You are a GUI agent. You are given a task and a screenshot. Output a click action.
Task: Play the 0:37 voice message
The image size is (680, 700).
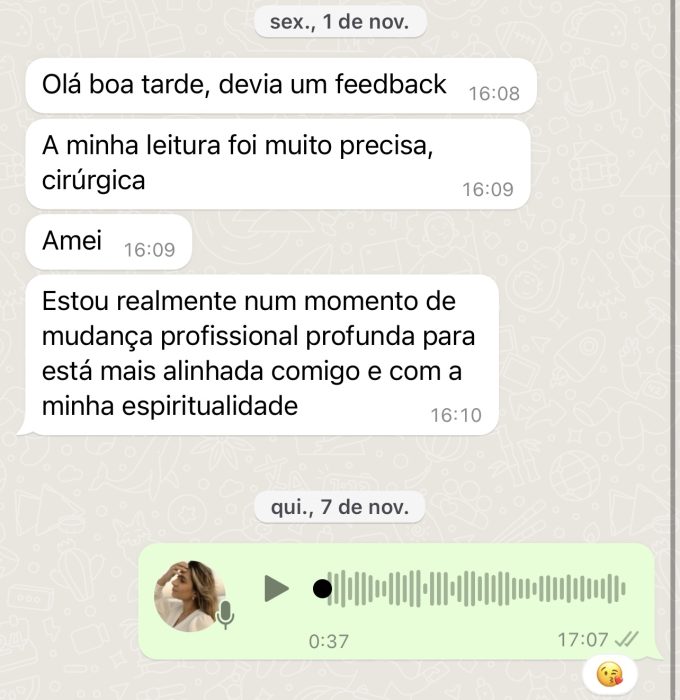pyautogui.click(x=276, y=588)
